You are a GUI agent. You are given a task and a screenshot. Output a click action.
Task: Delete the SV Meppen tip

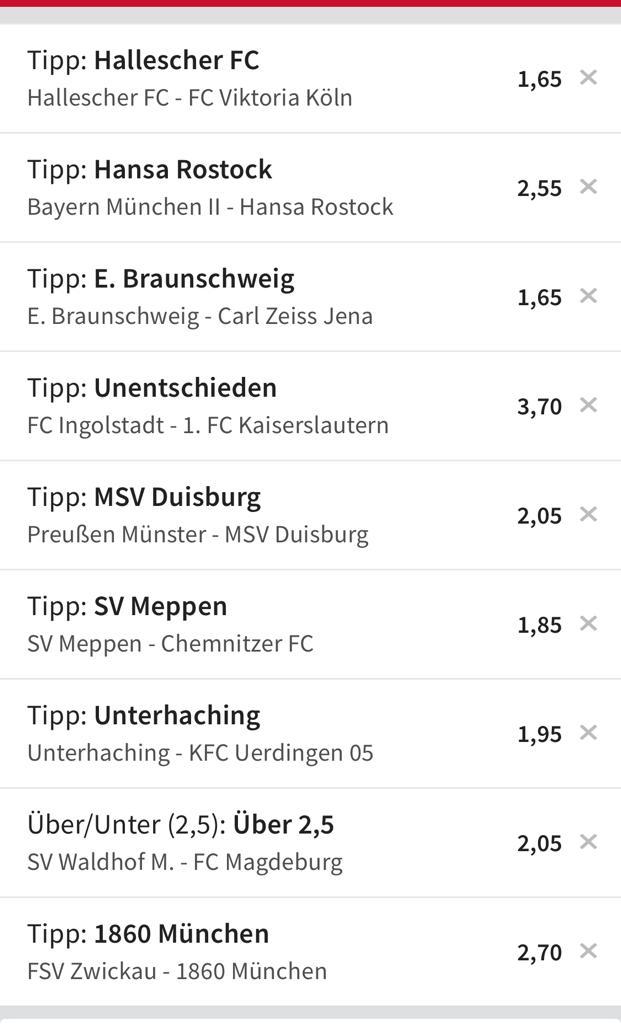[x=588, y=623]
